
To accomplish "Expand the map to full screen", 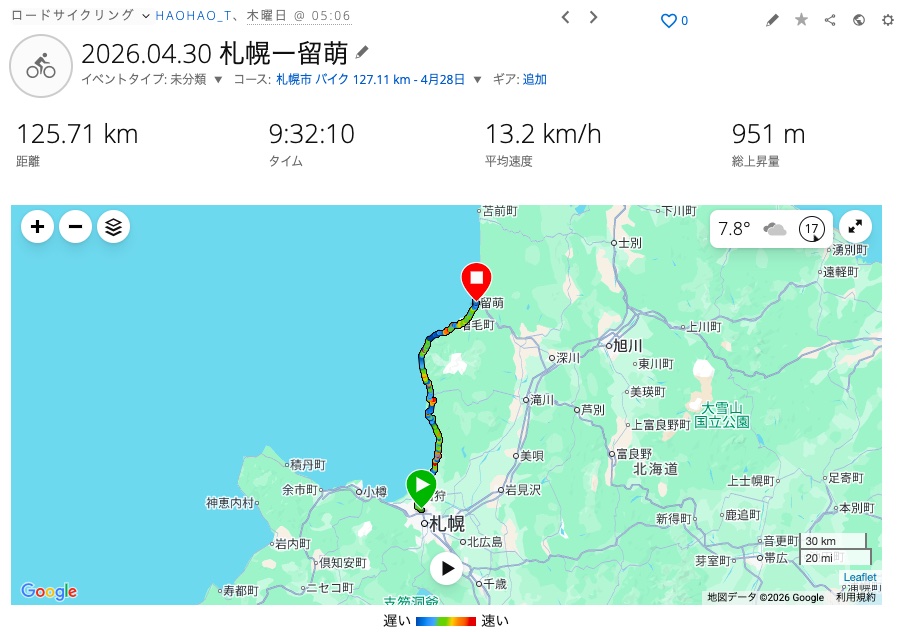I will pos(855,227).
